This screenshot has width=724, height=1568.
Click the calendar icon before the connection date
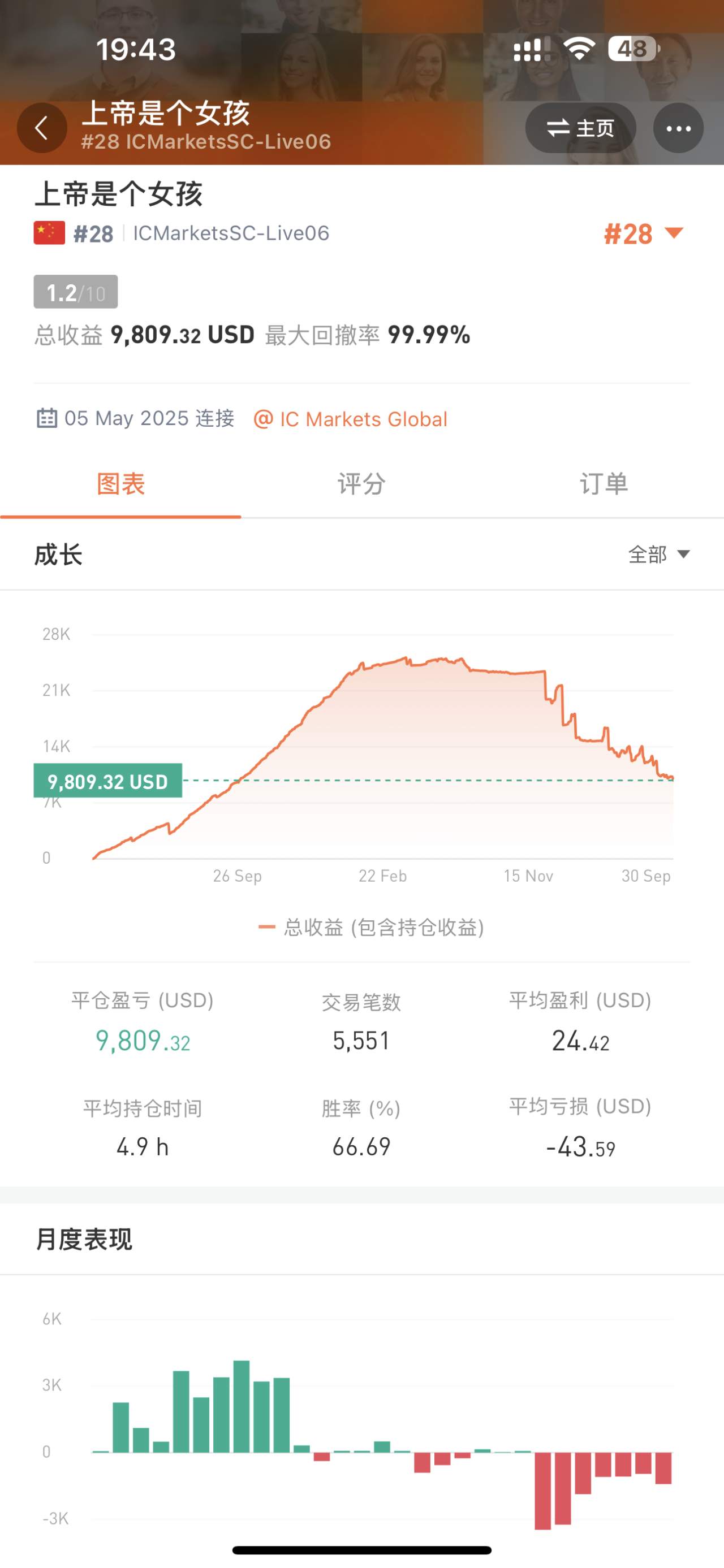pos(48,418)
